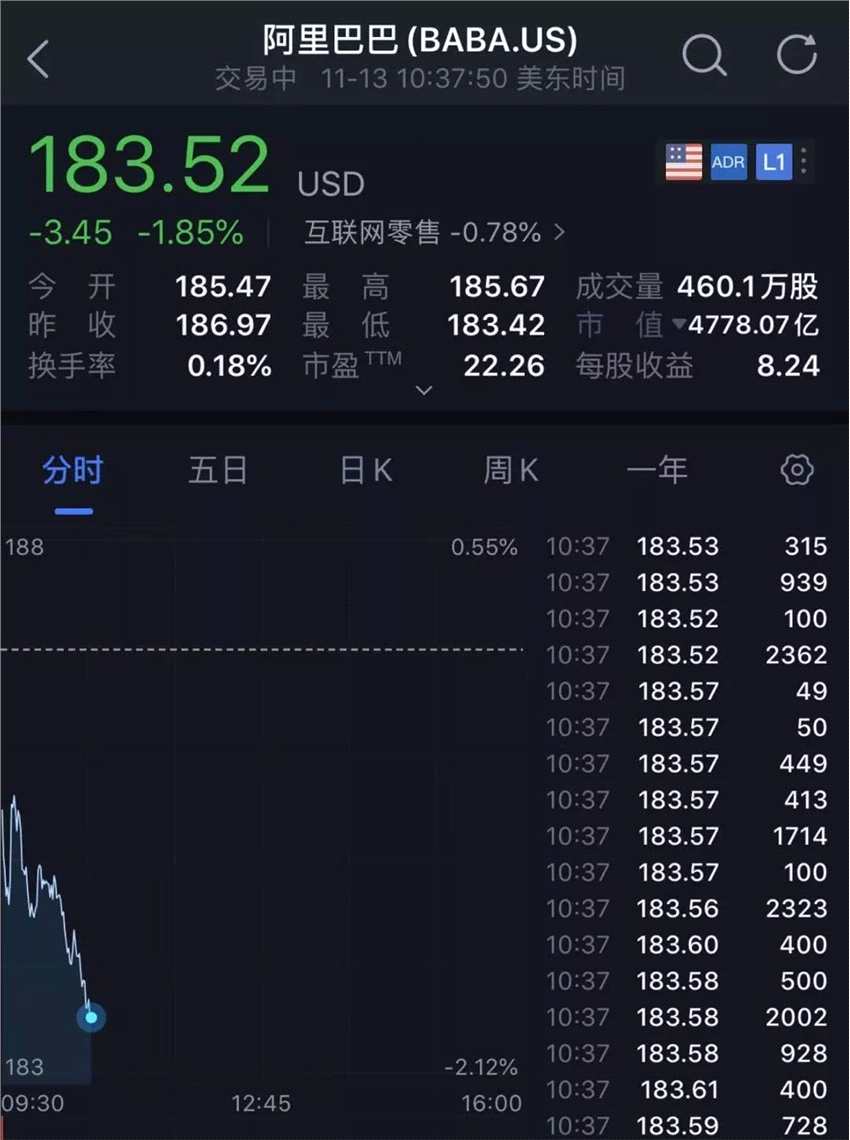Toggle the L1 quote level badge
Image resolution: width=850 pixels, height=1140 pixels.
[x=773, y=161]
